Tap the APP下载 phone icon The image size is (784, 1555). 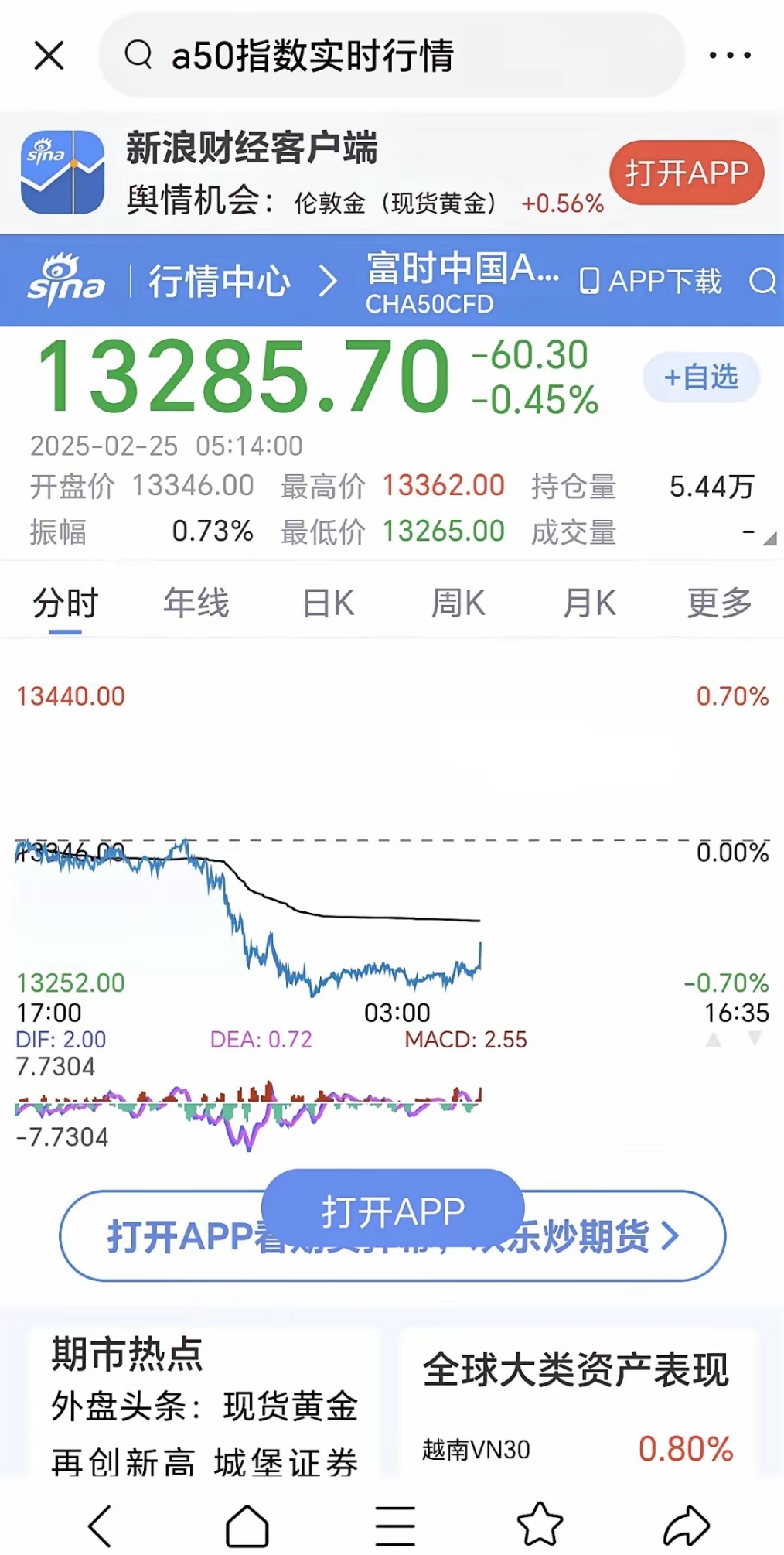pos(591,280)
